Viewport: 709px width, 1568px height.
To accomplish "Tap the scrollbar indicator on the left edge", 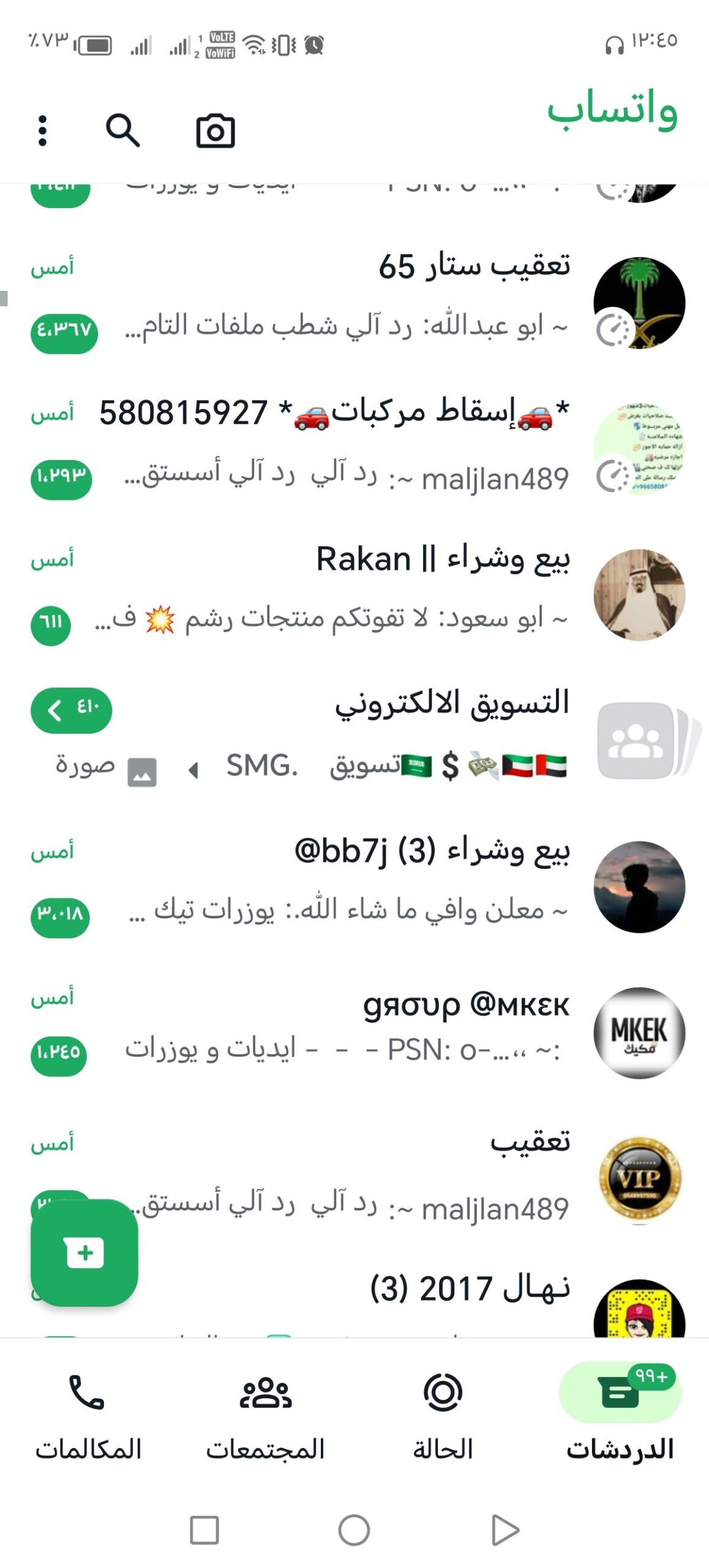I will point(5,298).
